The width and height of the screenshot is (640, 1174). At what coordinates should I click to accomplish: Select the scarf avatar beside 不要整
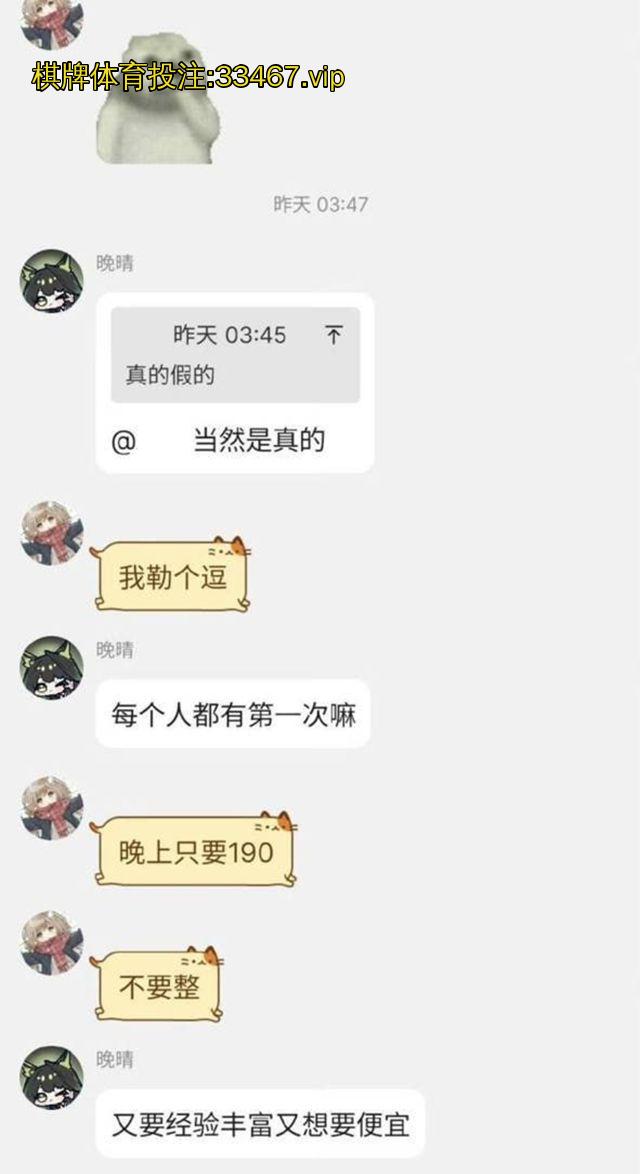click(51, 942)
